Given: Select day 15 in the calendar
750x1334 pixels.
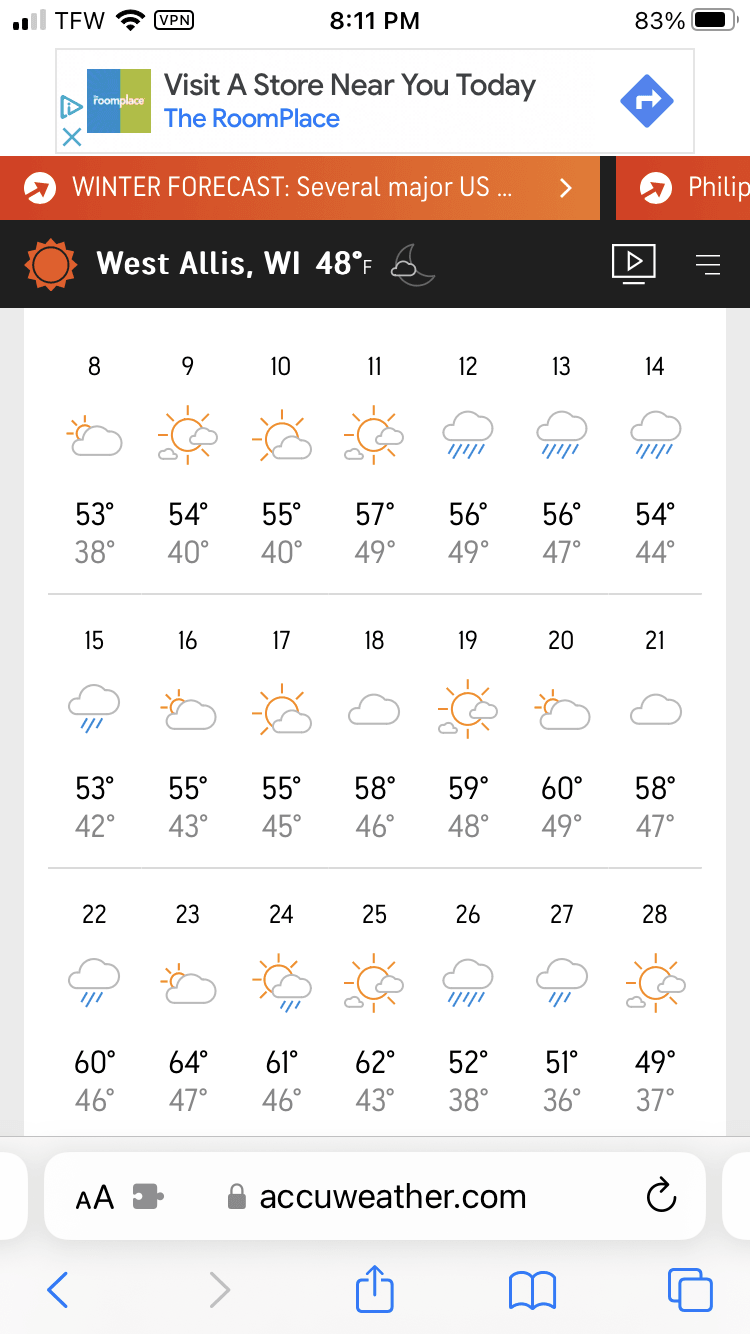Looking at the screenshot, I should tap(94, 733).
